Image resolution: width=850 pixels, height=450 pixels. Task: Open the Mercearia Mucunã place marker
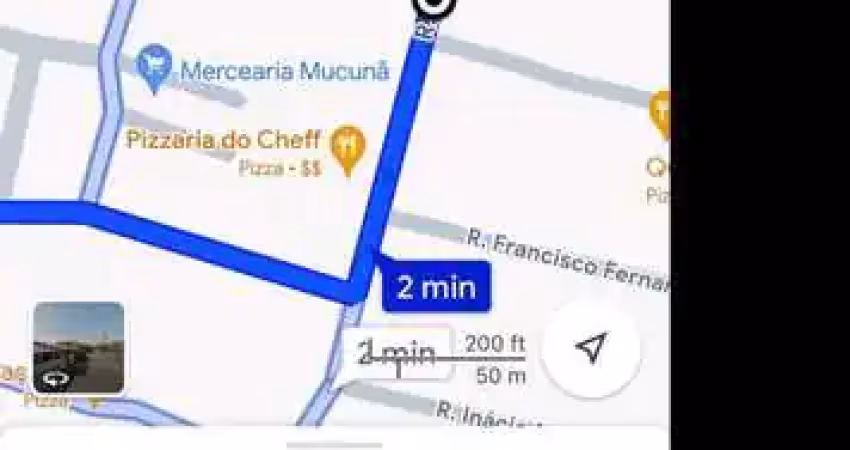(x=154, y=69)
